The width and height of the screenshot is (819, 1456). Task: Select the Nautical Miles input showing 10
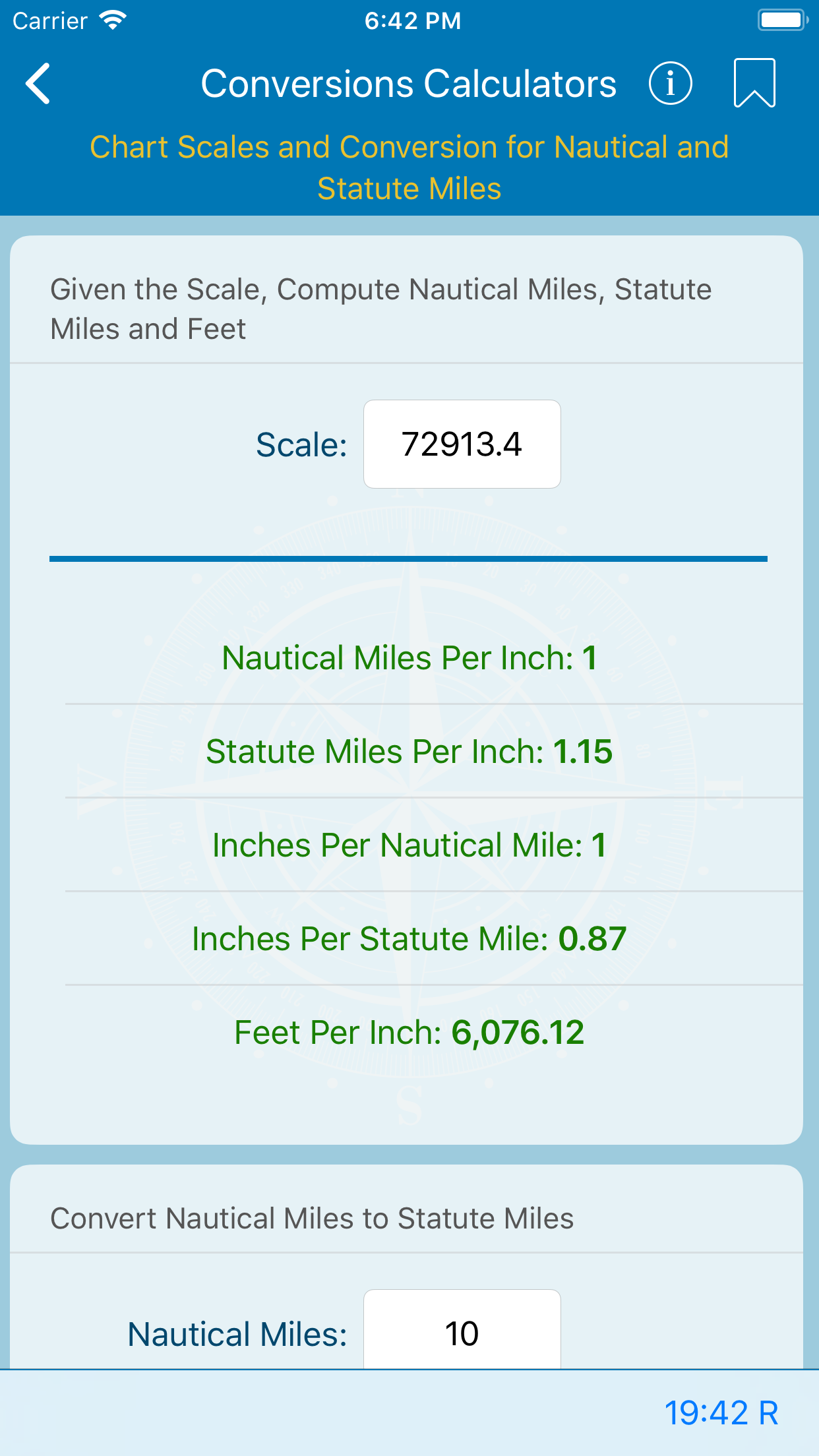(462, 1333)
